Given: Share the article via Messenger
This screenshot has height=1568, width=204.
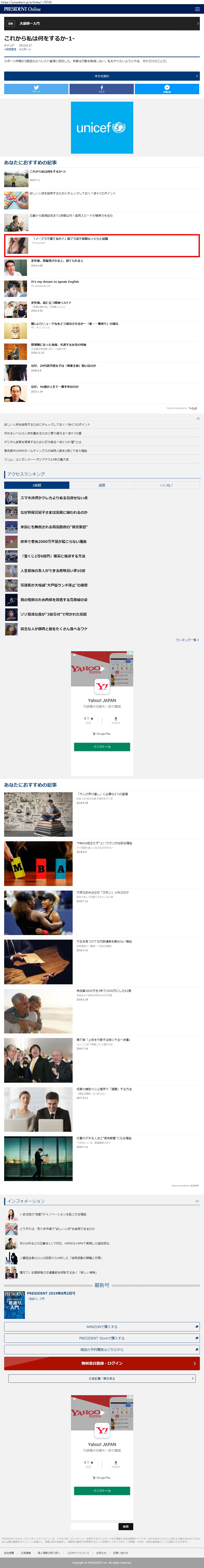Looking at the screenshot, I should 167,89.
